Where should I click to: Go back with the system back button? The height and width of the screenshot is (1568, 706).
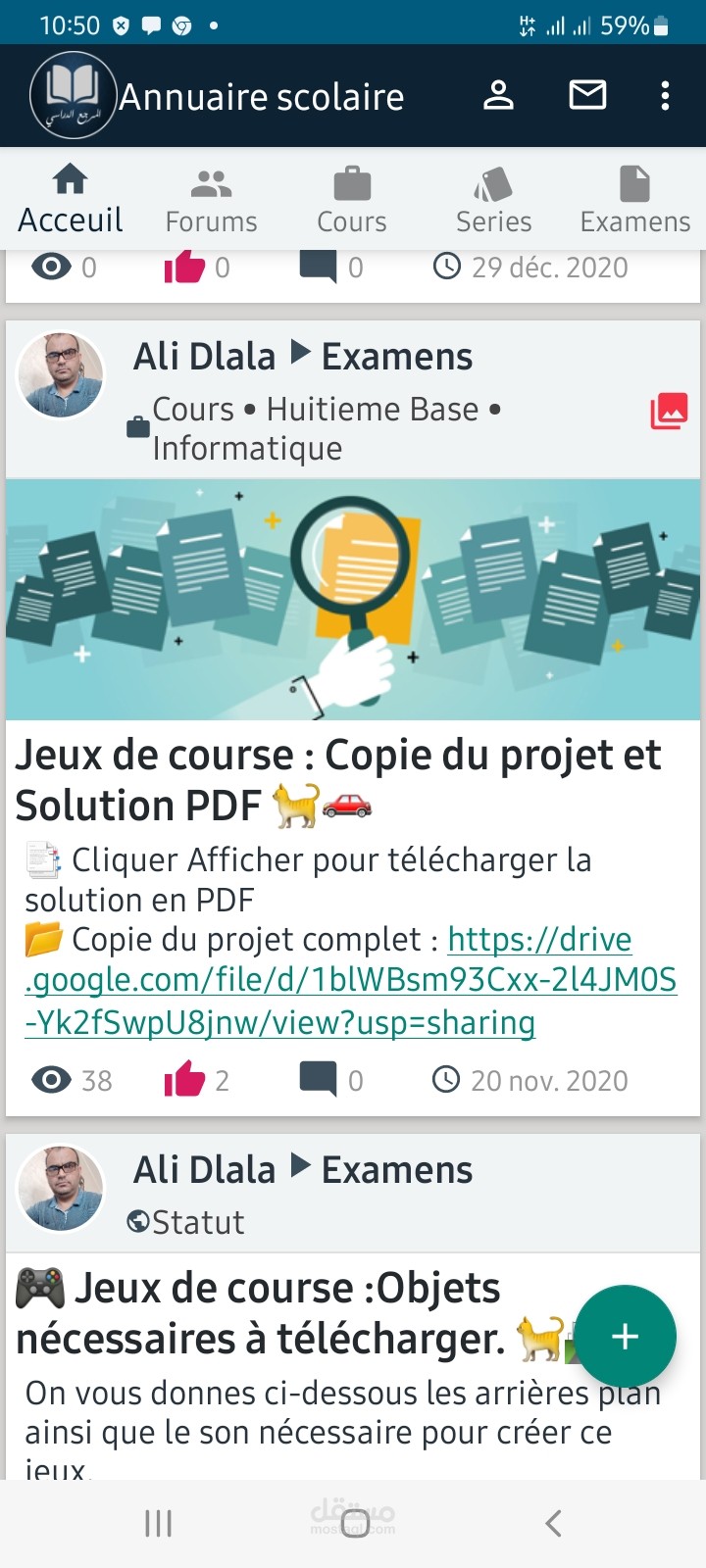click(x=554, y=1523)
